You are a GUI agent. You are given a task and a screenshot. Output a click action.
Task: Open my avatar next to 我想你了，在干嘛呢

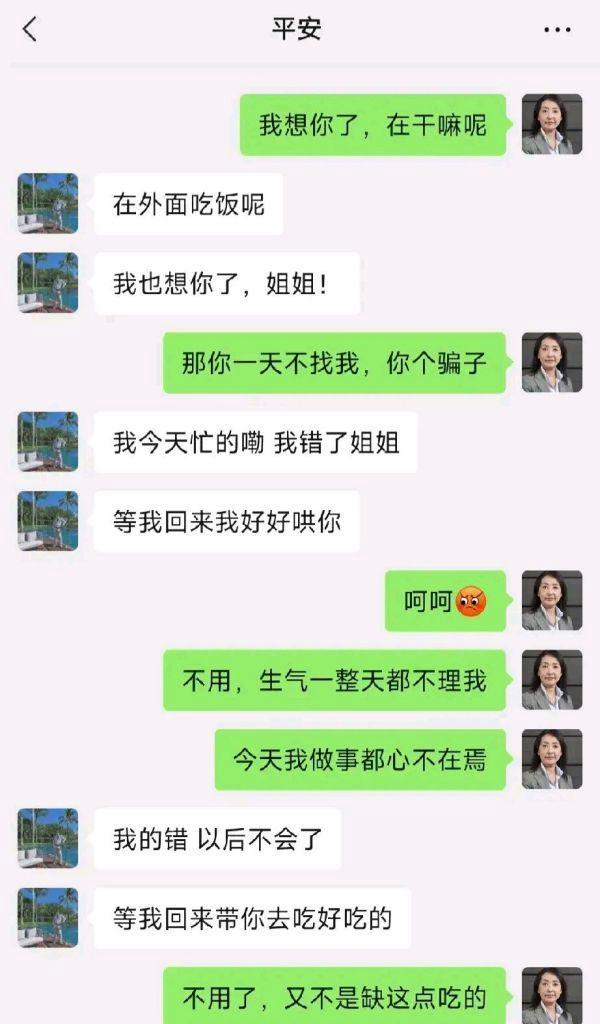(552, 124)
